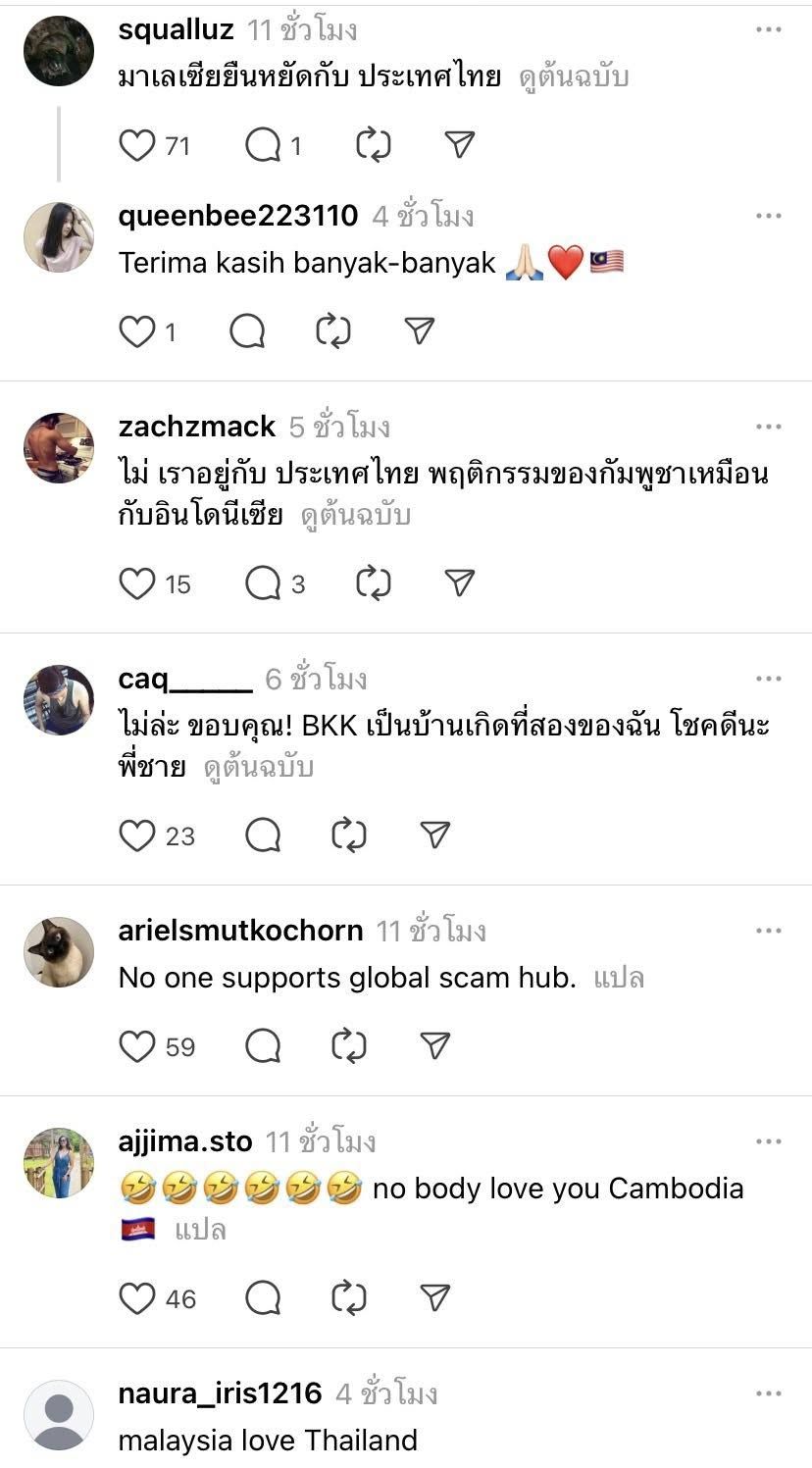This screenshot has width=812, height=1468.
Task: Reply to caq_____'s comment
Action: point(263,835)
